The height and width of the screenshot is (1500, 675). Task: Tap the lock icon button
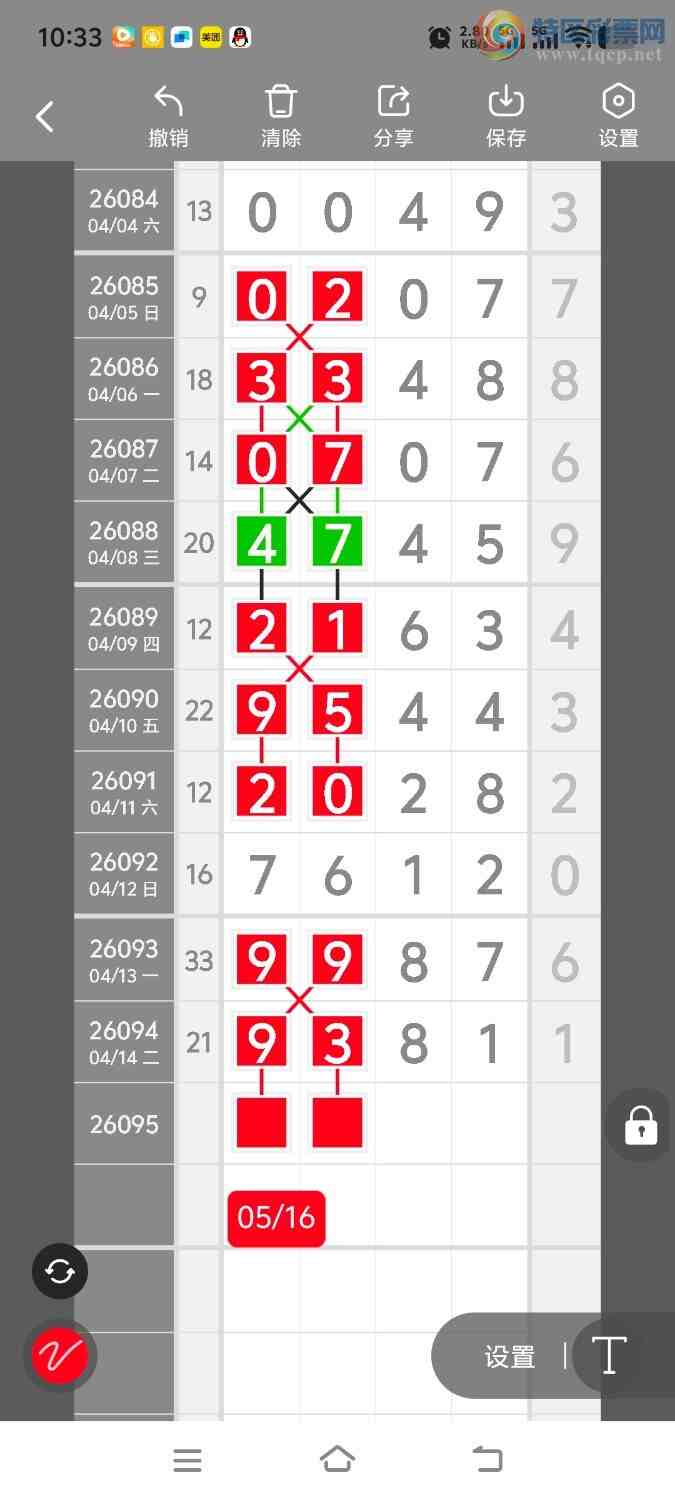[640, 1125]
